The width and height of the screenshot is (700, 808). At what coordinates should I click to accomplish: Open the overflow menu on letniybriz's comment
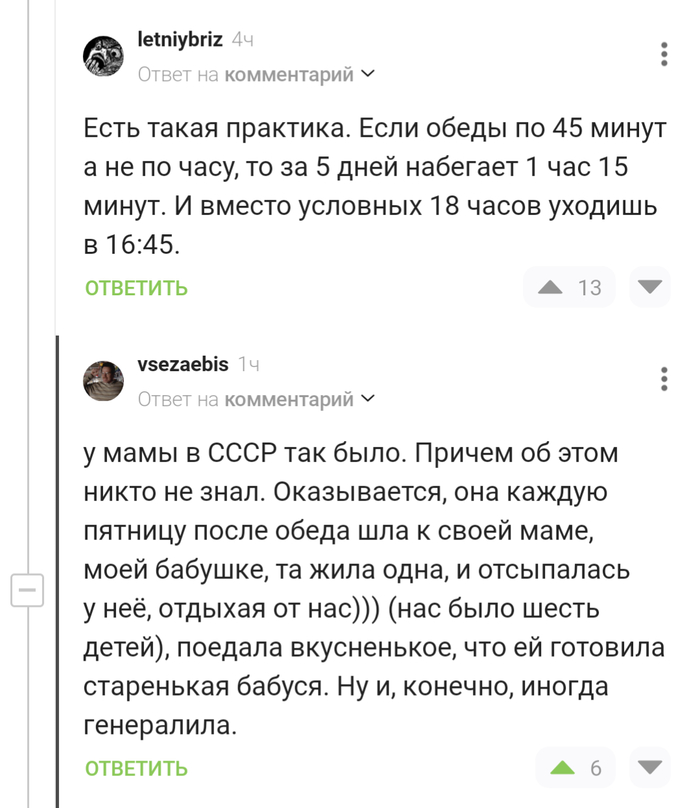point(665,56)
